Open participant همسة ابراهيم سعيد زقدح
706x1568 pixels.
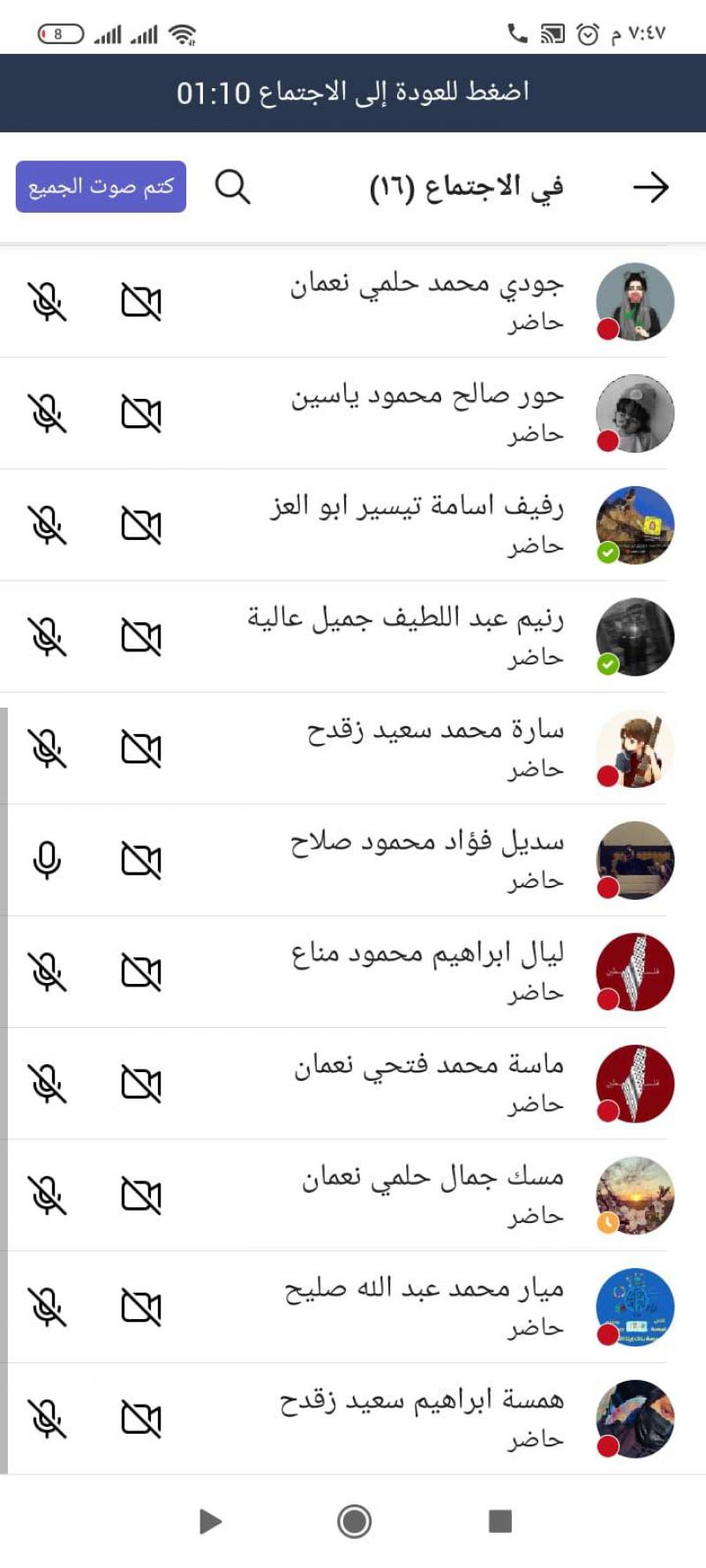(x=422, y=1417)
